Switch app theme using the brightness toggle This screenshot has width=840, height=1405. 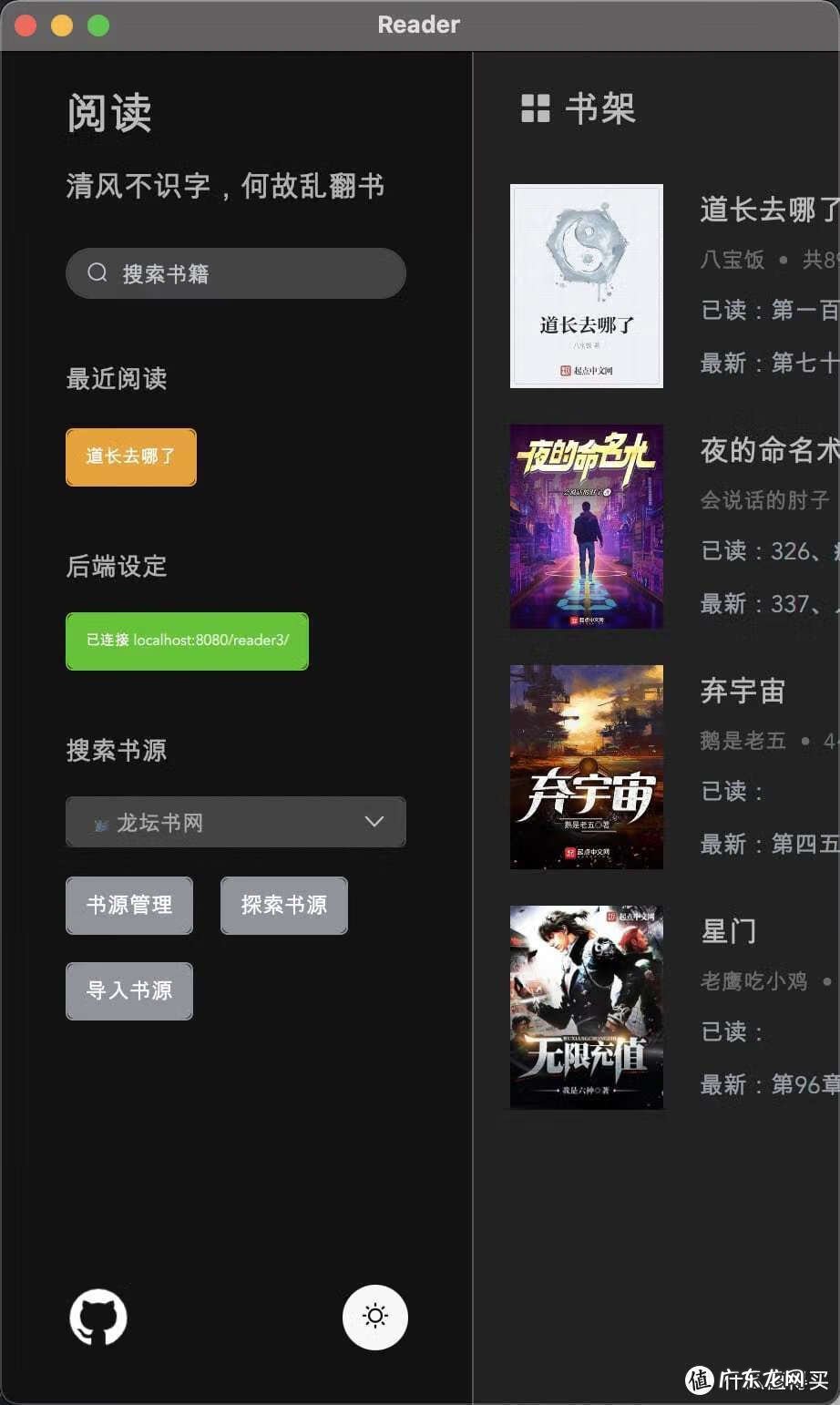pyautogui.click(x=375, y=1317)
